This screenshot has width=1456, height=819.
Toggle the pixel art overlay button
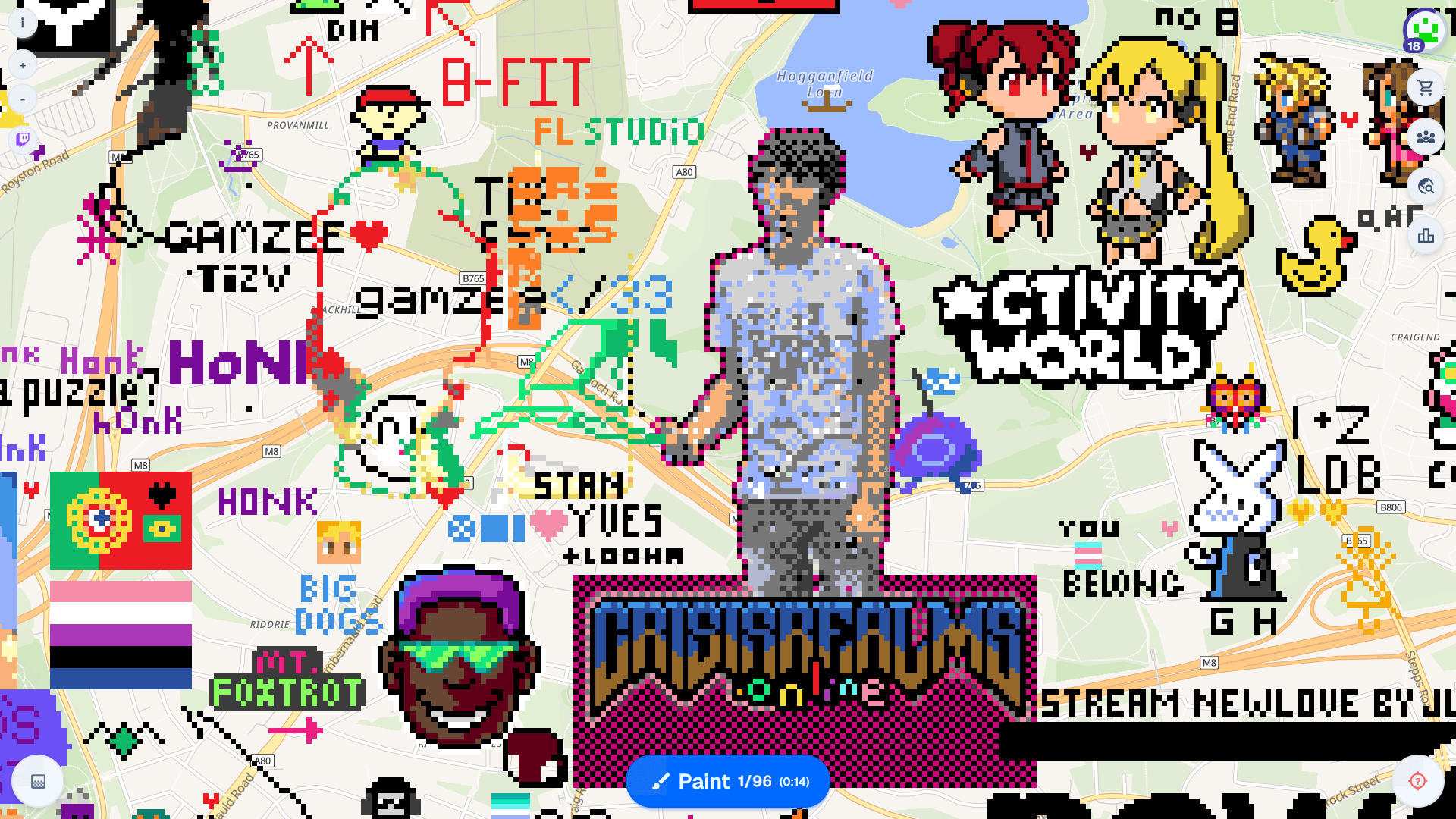click(38, 781)
